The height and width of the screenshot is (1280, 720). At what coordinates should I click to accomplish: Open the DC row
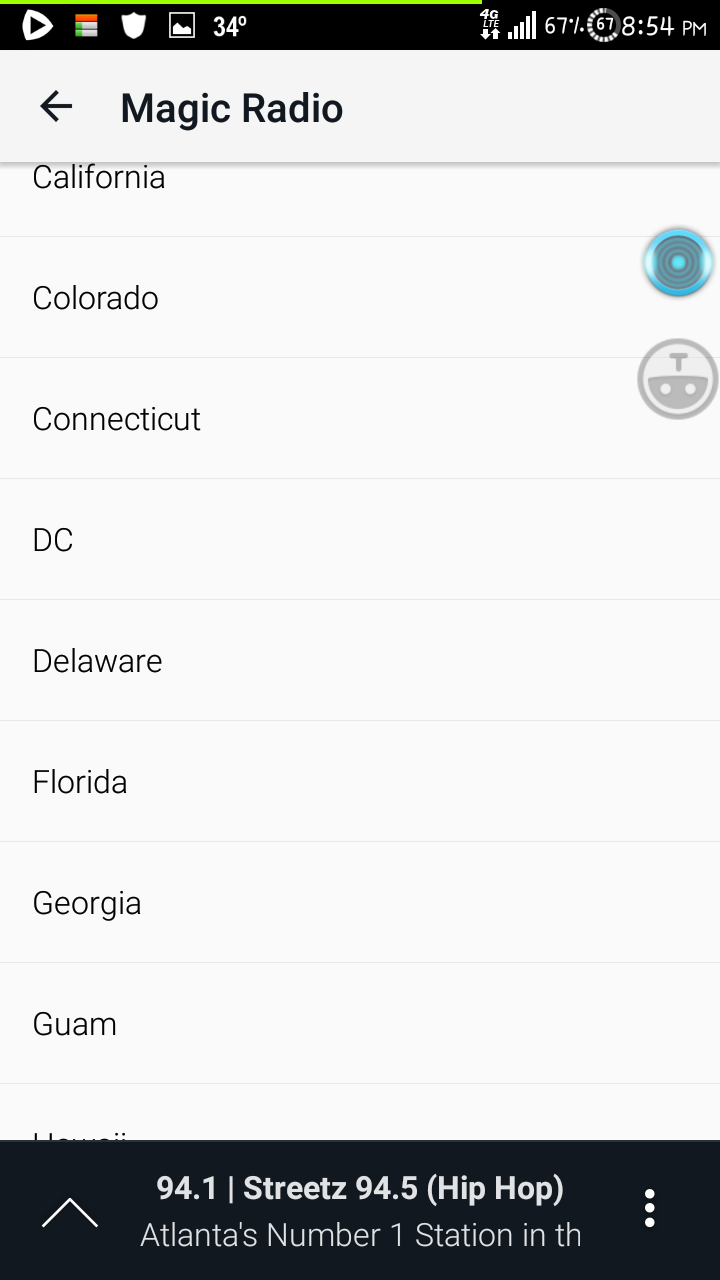(360, 540)
